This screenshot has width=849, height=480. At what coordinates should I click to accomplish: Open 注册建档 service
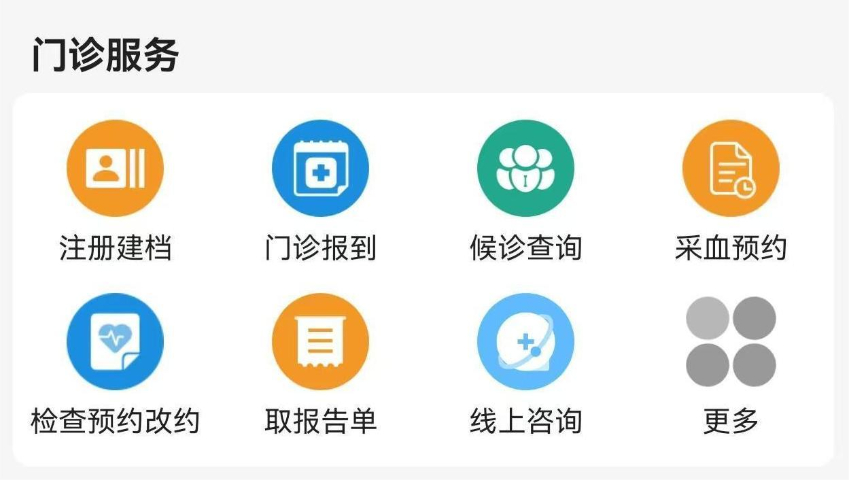click(x=115, y=168)
